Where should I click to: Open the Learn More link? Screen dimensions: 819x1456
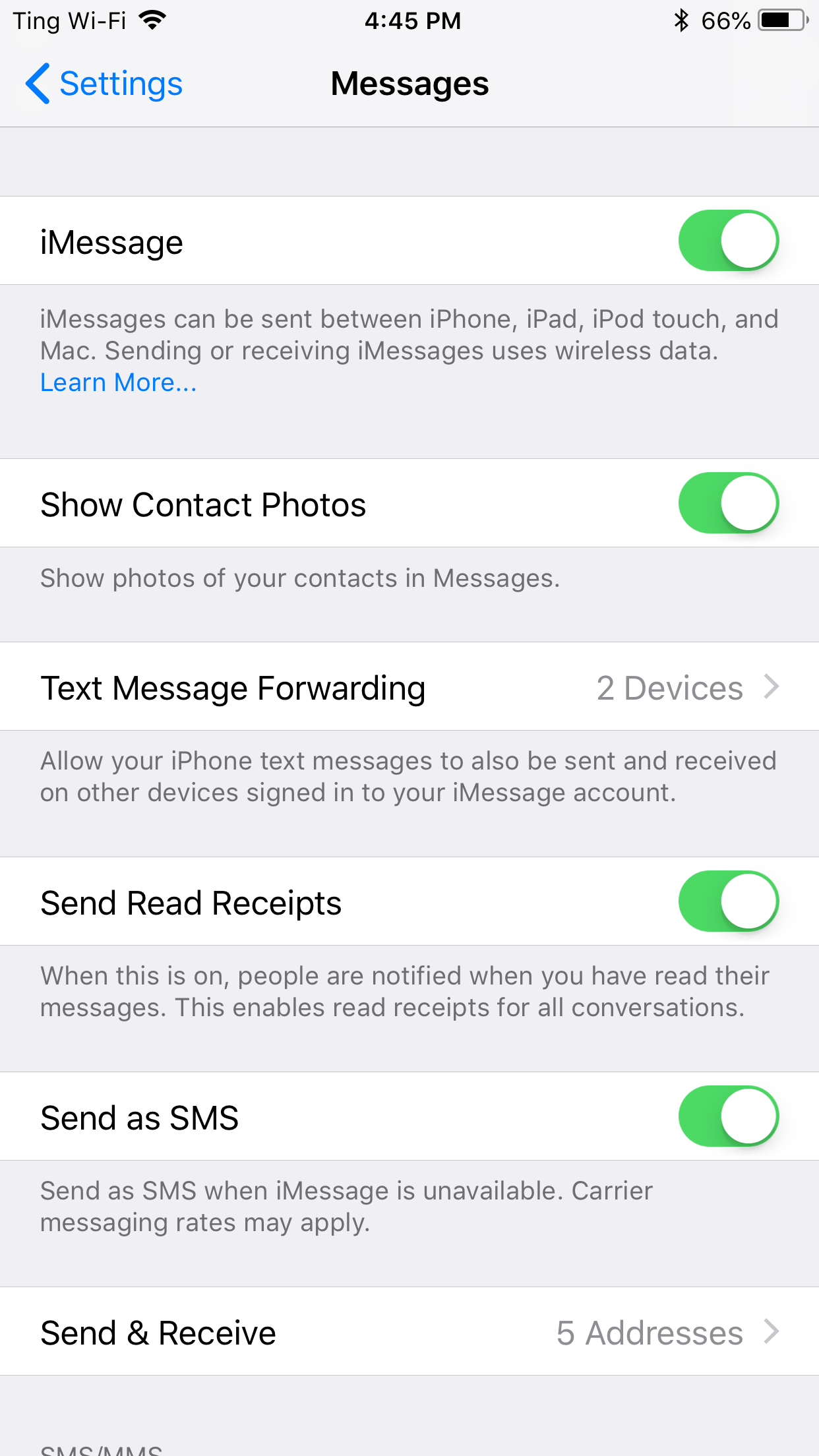(x=119, y=382)
